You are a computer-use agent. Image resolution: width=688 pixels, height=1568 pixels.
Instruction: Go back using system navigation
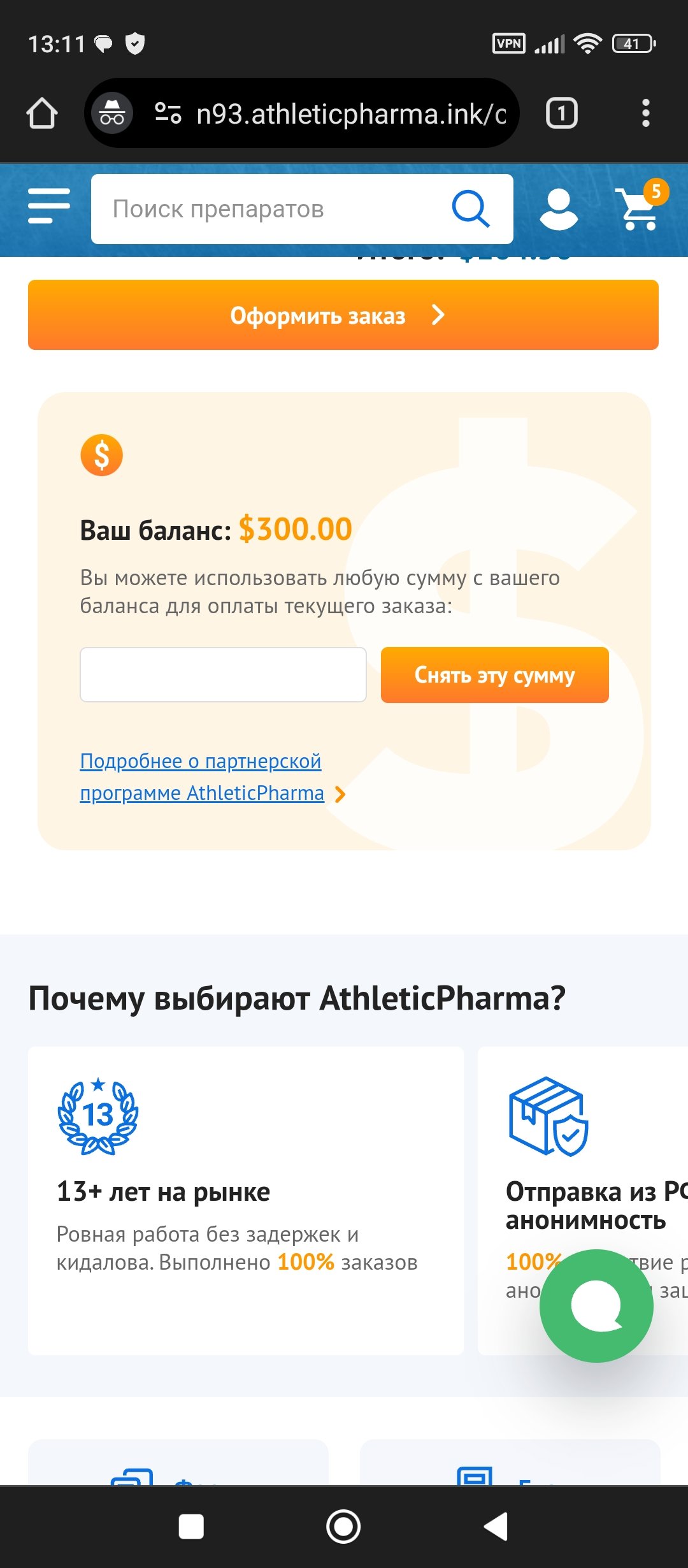[x=496, y=1527]
